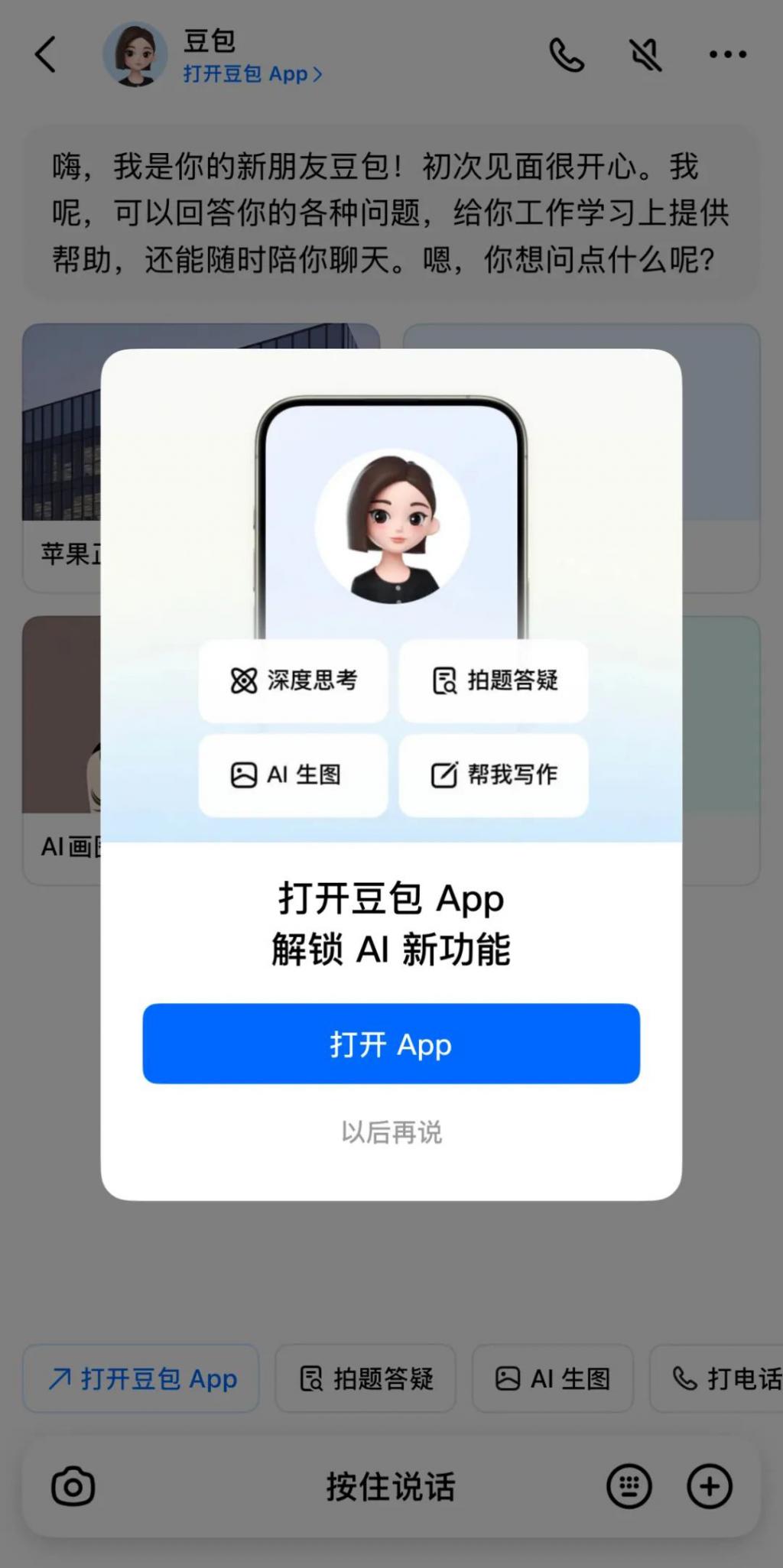The image size is (783, 1568).
Task: Select the 打开豆包 App chip at bottom
Action: point(141,1378)
